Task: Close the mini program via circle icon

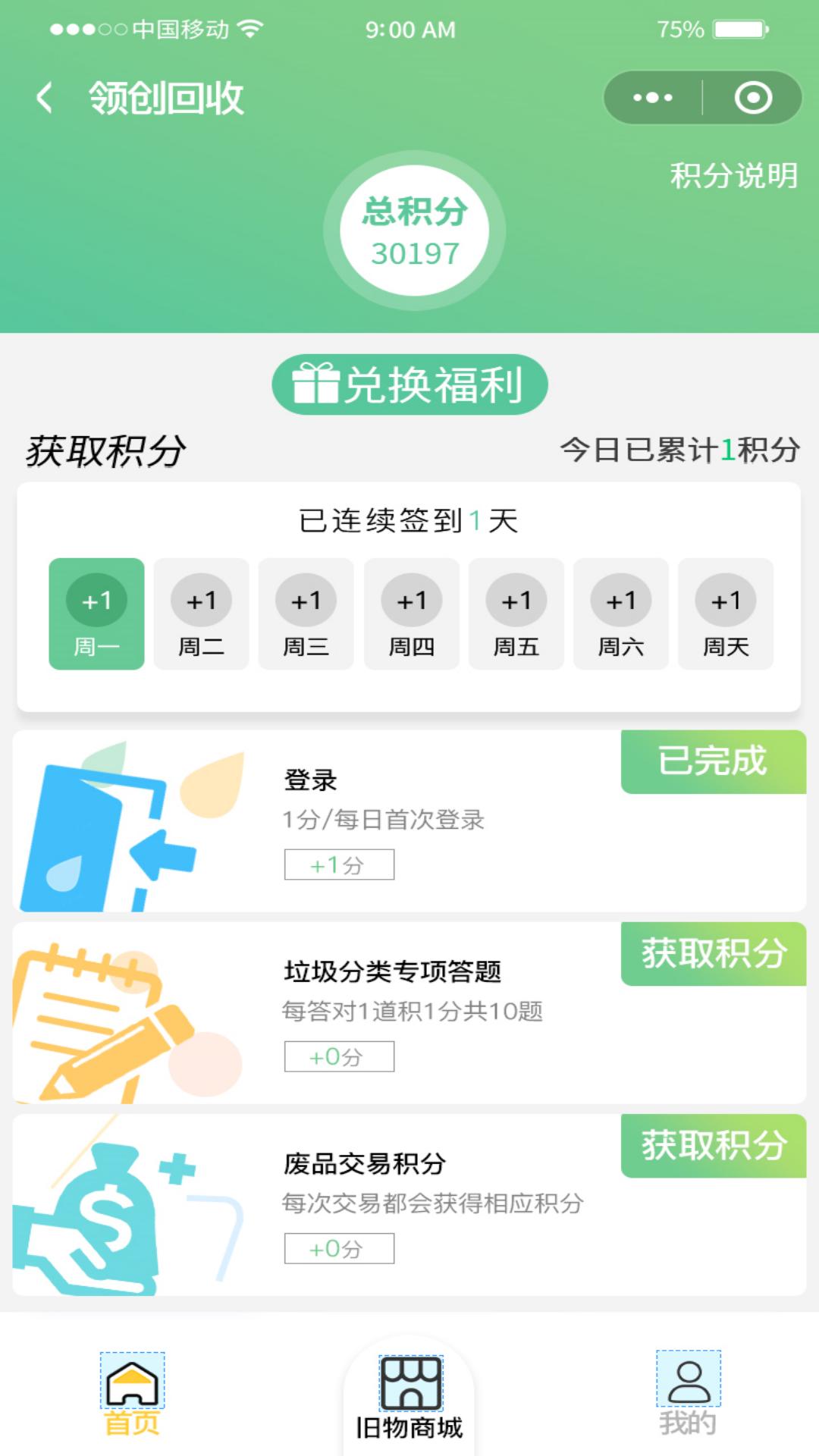Action: pos(753,98)
